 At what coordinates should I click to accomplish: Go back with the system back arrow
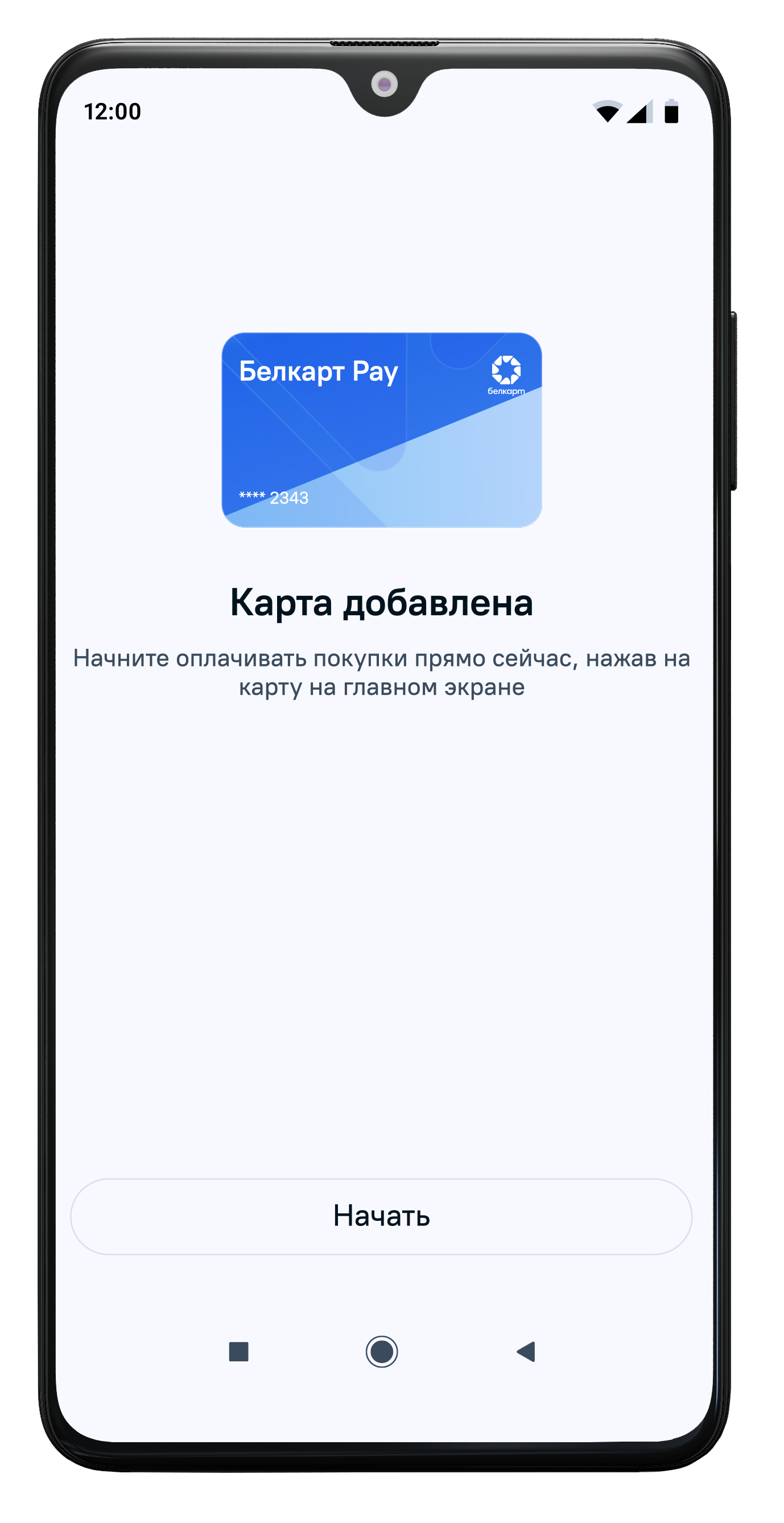coord(526,1351)
